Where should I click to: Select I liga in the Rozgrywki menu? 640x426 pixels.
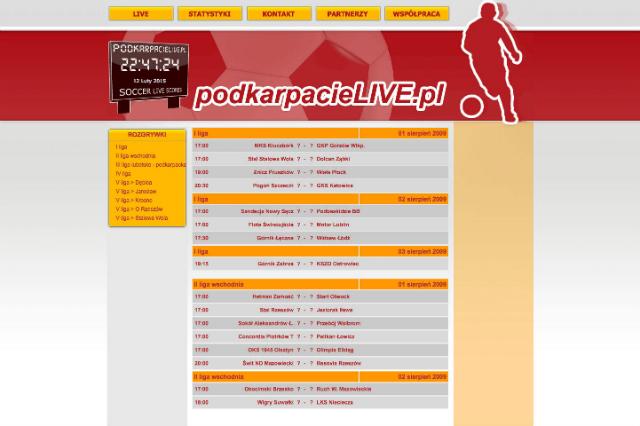tap(121, 147)
